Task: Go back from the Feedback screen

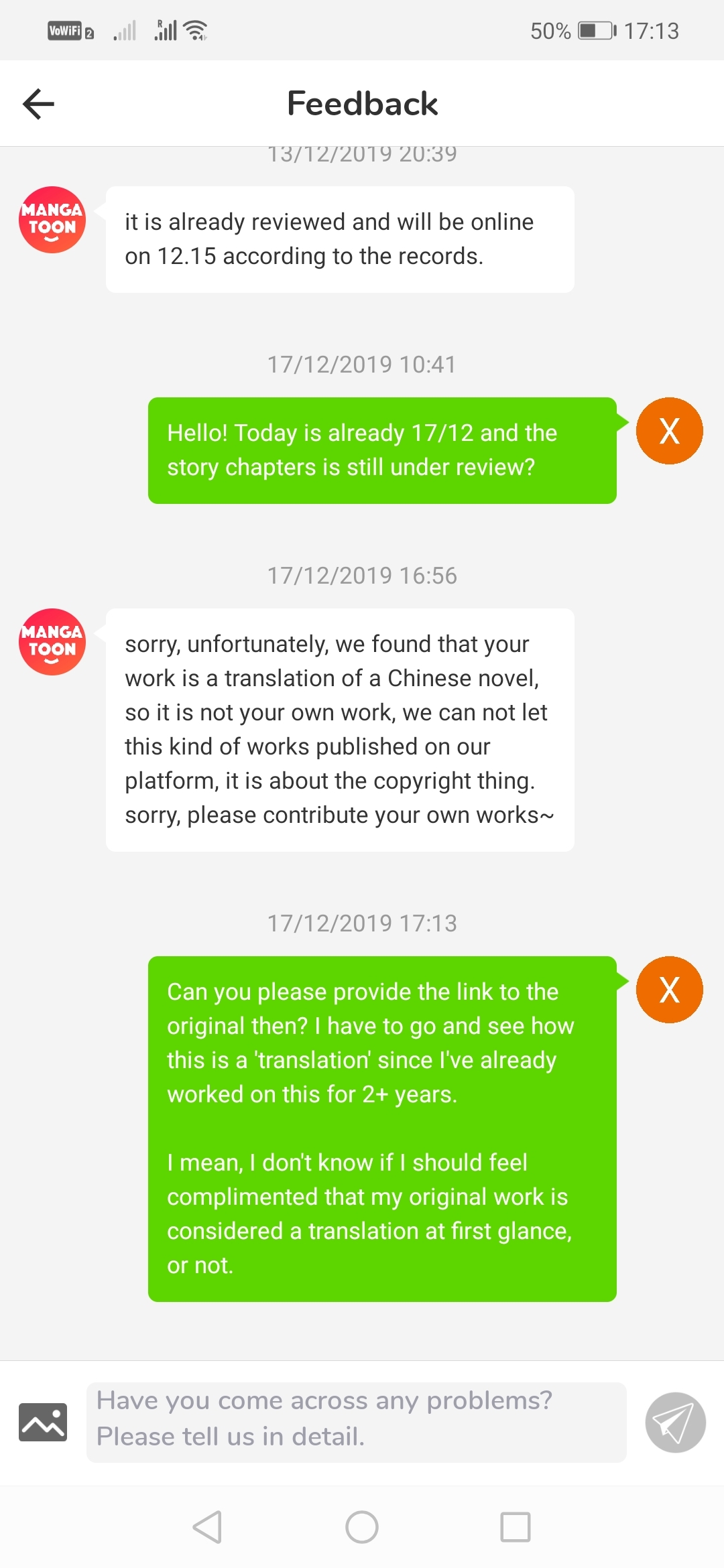Action: coord(38,104)
